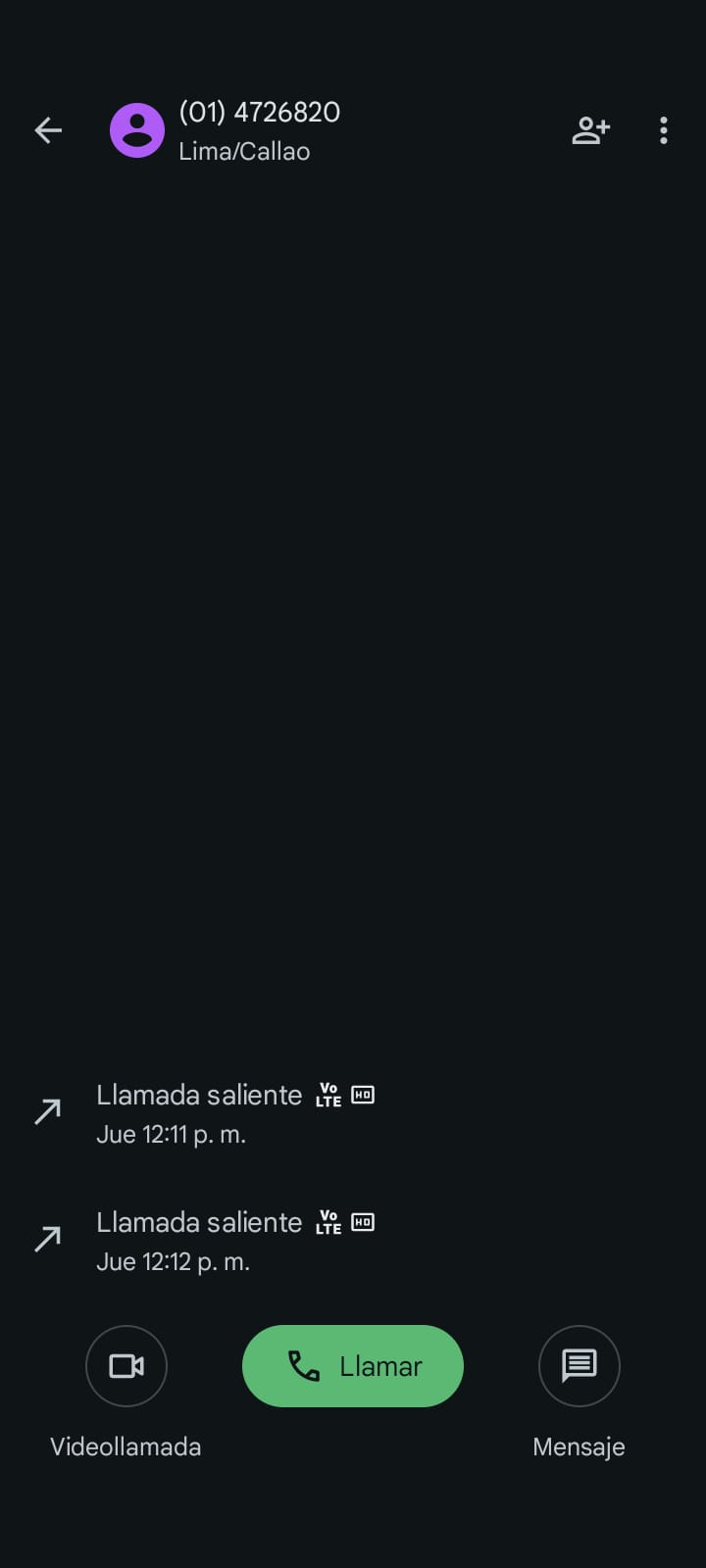Open the three-dot overflow menu
This screenshot has width=706, height=1568.
tap(664, 130)
